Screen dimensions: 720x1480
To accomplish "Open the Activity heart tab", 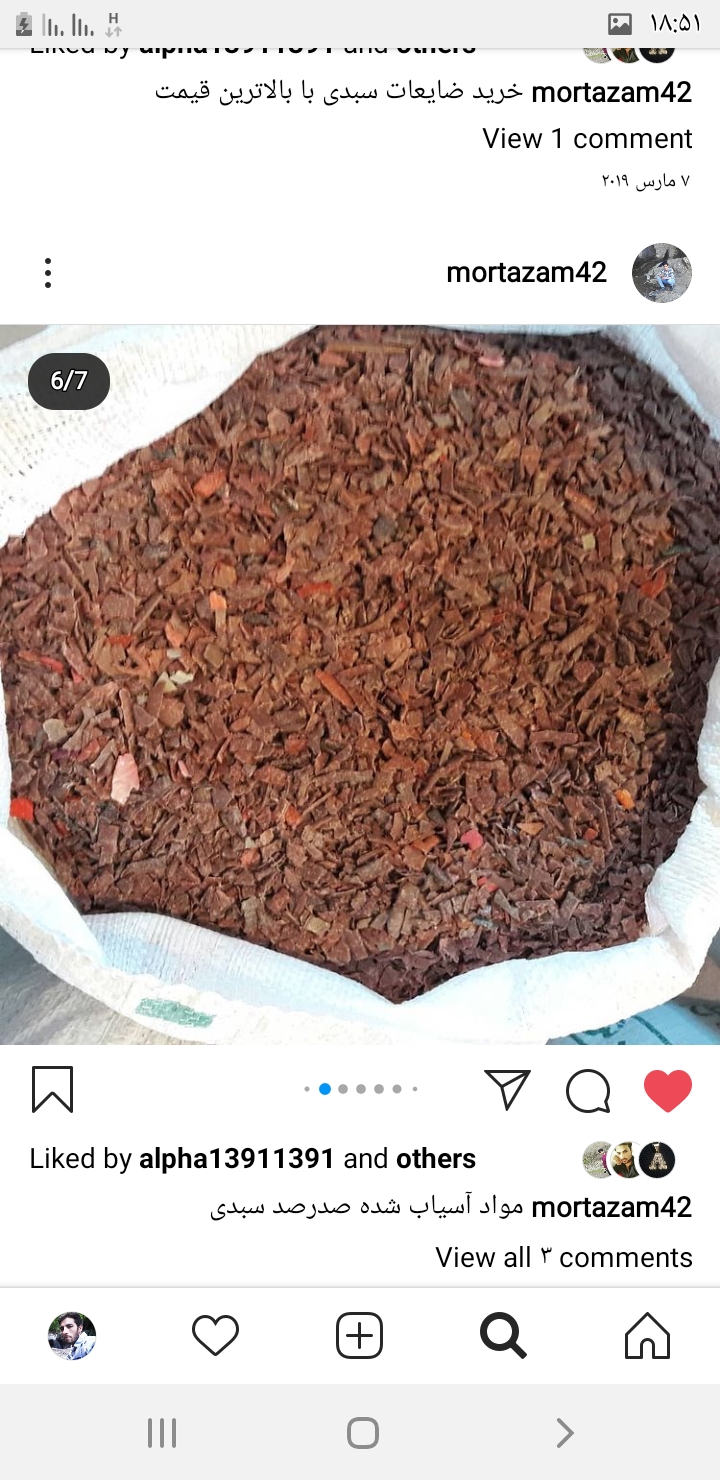I will point(215,1336).
